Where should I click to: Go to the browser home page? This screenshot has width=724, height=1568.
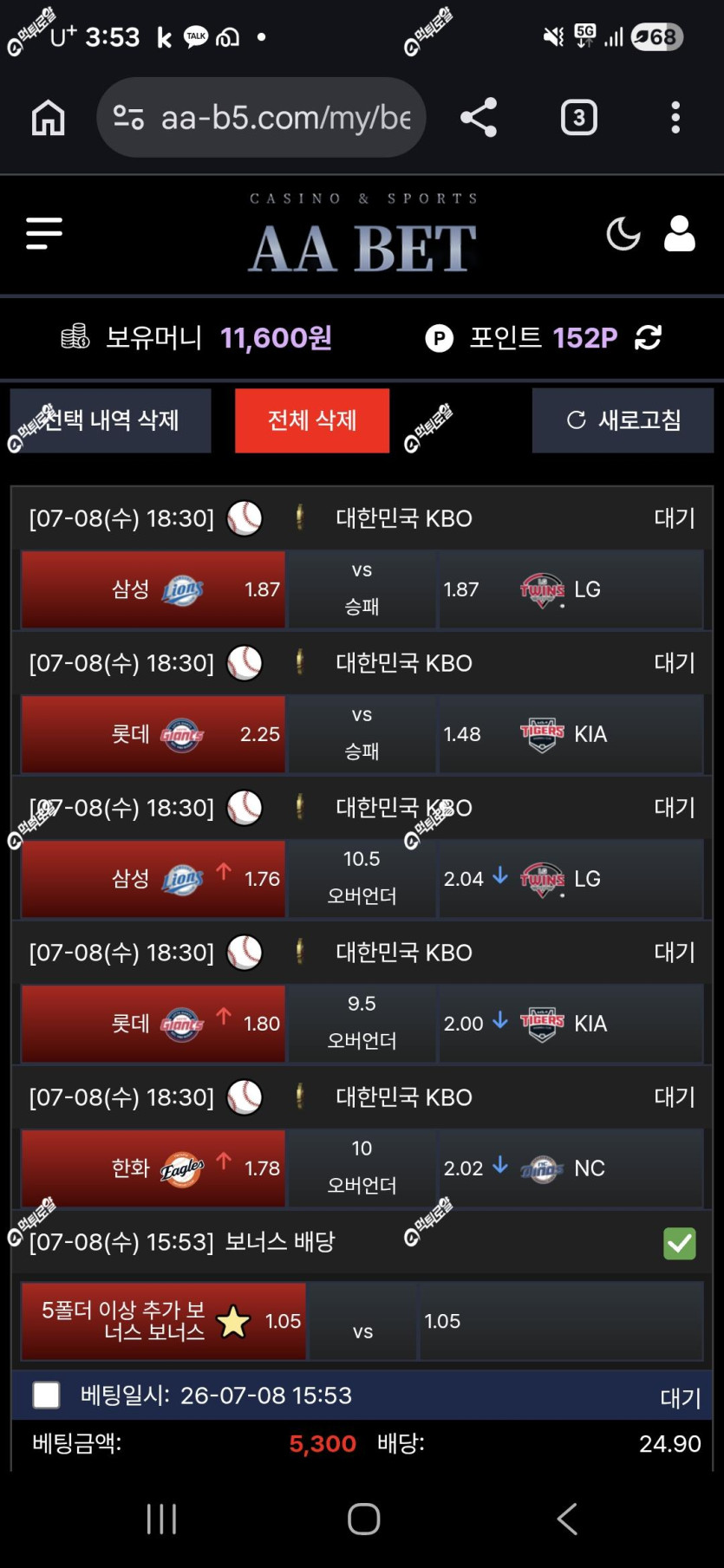tap(49, 117)
